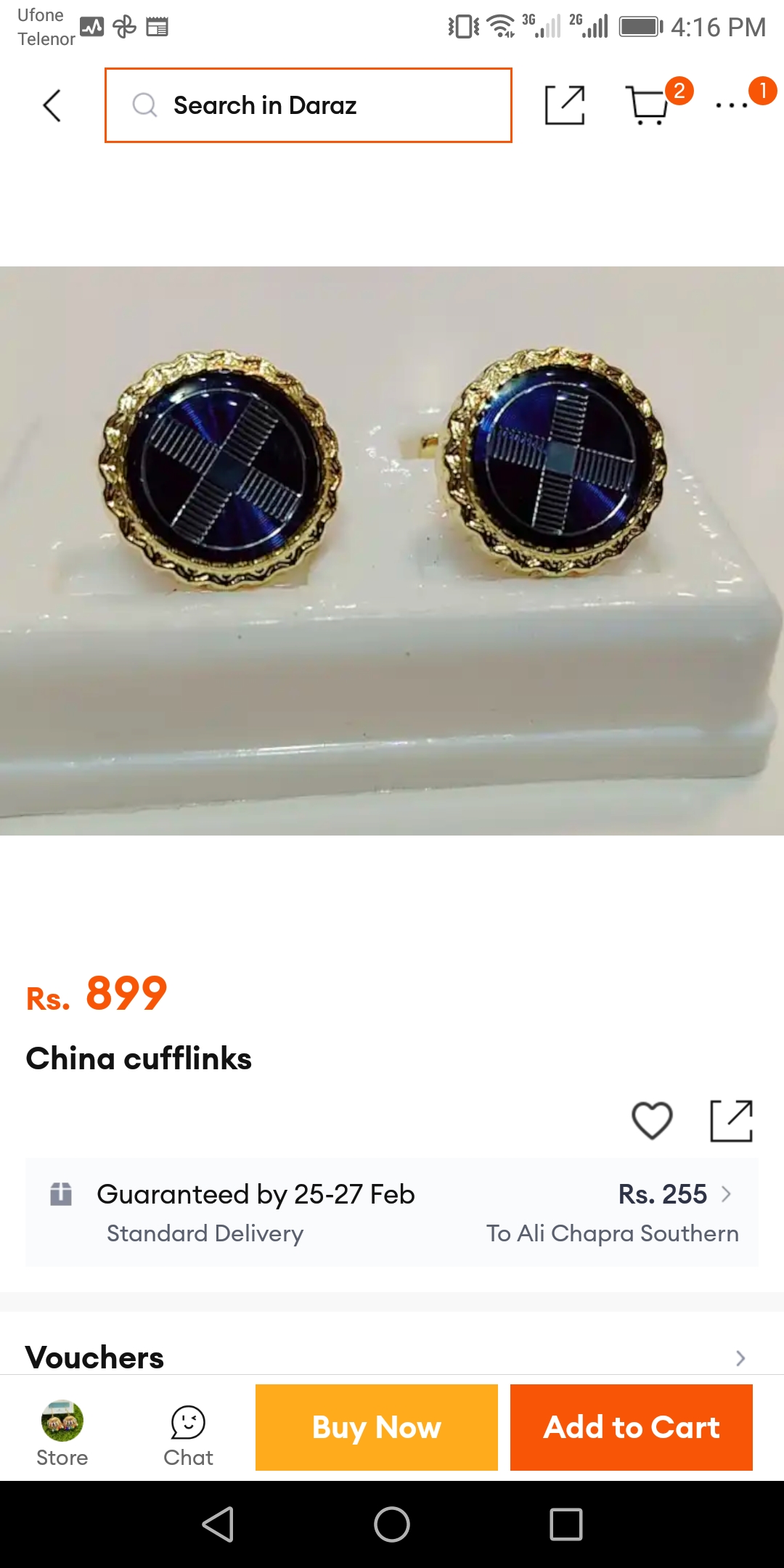The width and height of the screenshot is (784, 1568).
Task: Tap Buy Now
Action: pyautogui.click(x=377, y=1427)
